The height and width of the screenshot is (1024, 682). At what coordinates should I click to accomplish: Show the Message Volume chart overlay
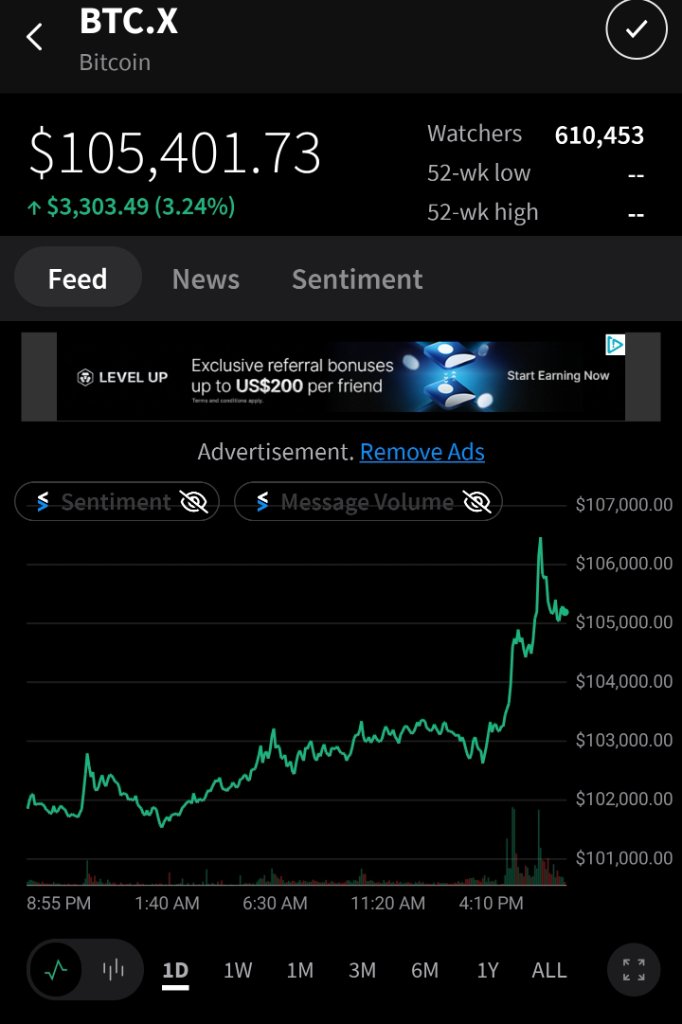click(368, 502)
